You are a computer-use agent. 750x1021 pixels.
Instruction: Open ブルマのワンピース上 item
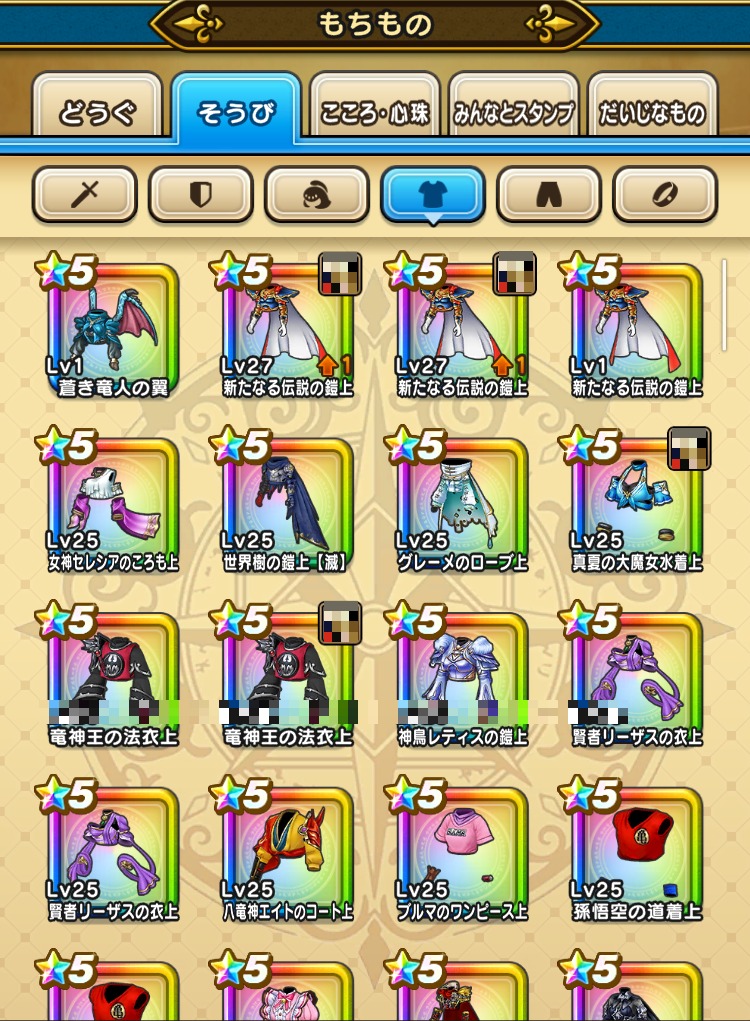click(462, 855)
